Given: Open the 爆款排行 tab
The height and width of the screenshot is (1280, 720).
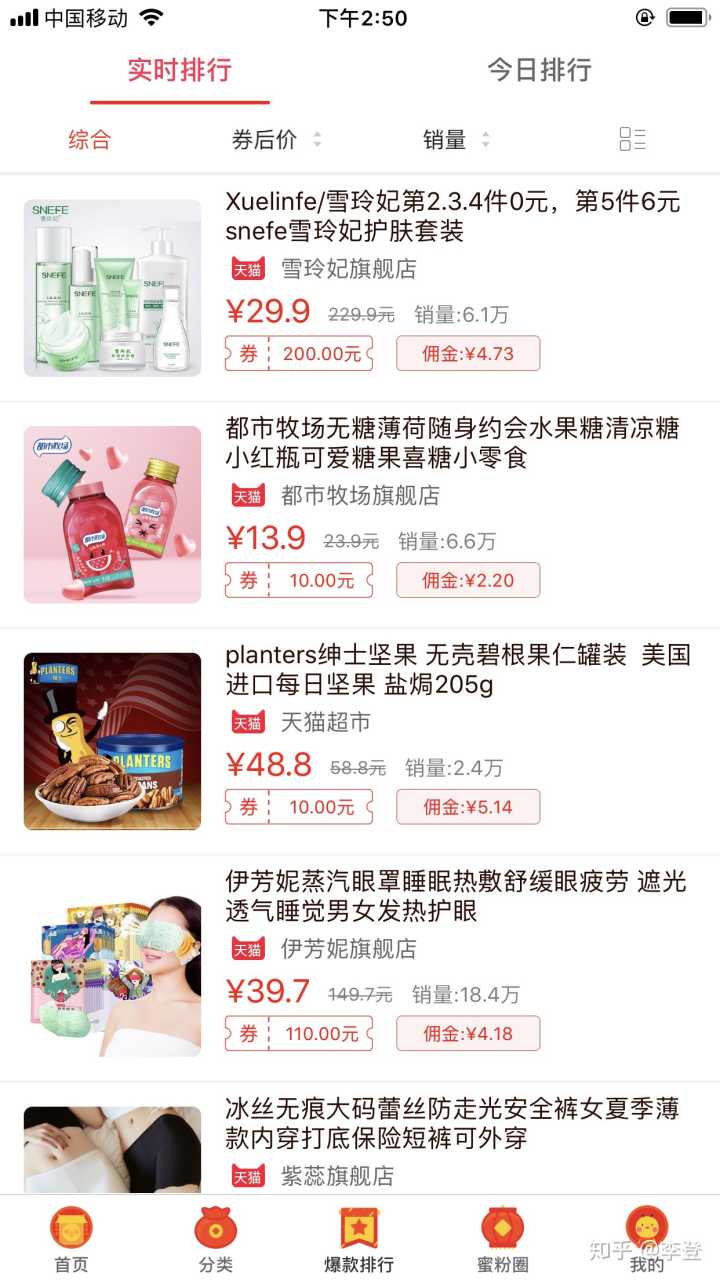Looking at the screenshot, I should point(359,1238).
